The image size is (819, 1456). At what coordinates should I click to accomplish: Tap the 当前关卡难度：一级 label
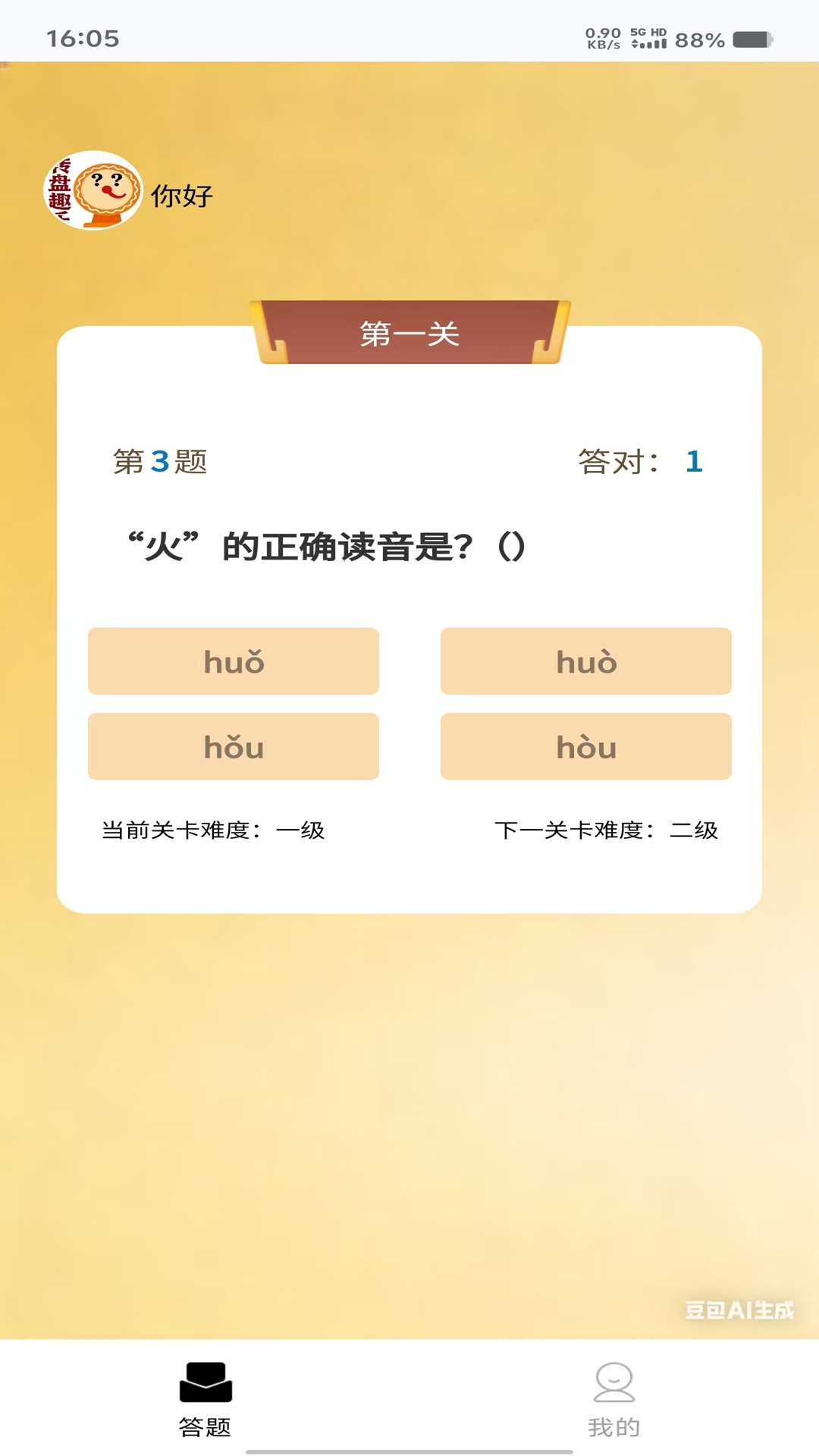pos(215,830)
